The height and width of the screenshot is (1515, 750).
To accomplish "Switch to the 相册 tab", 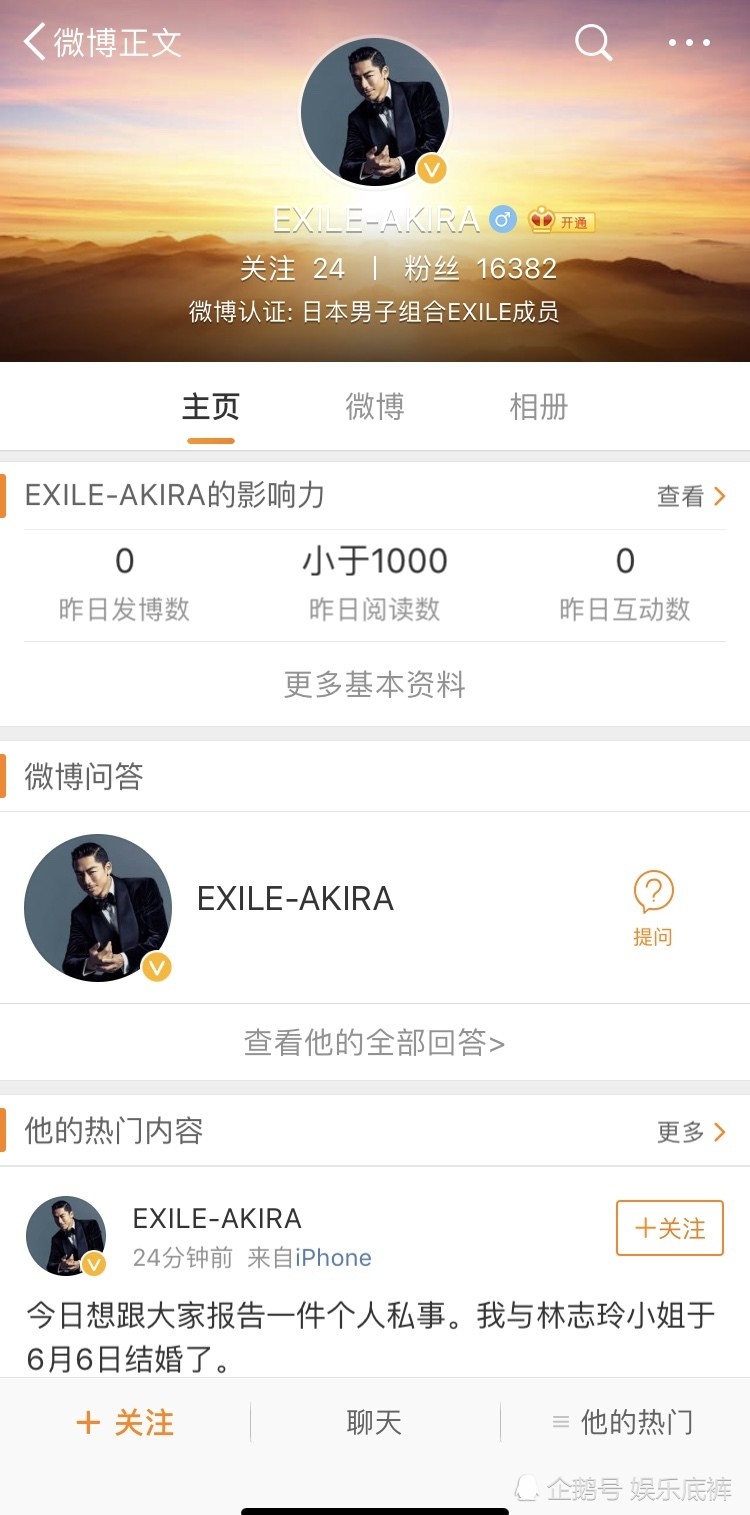I will click(x=538, y=407).
